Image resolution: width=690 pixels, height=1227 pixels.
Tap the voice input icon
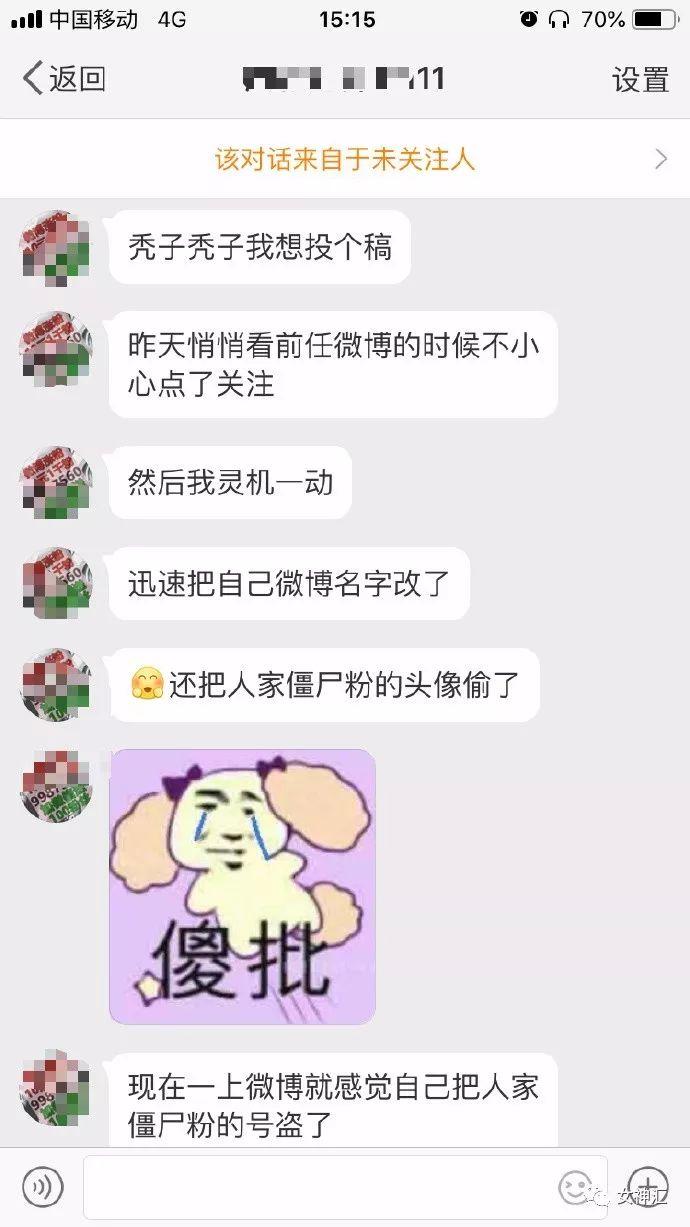pos(42,1187)
